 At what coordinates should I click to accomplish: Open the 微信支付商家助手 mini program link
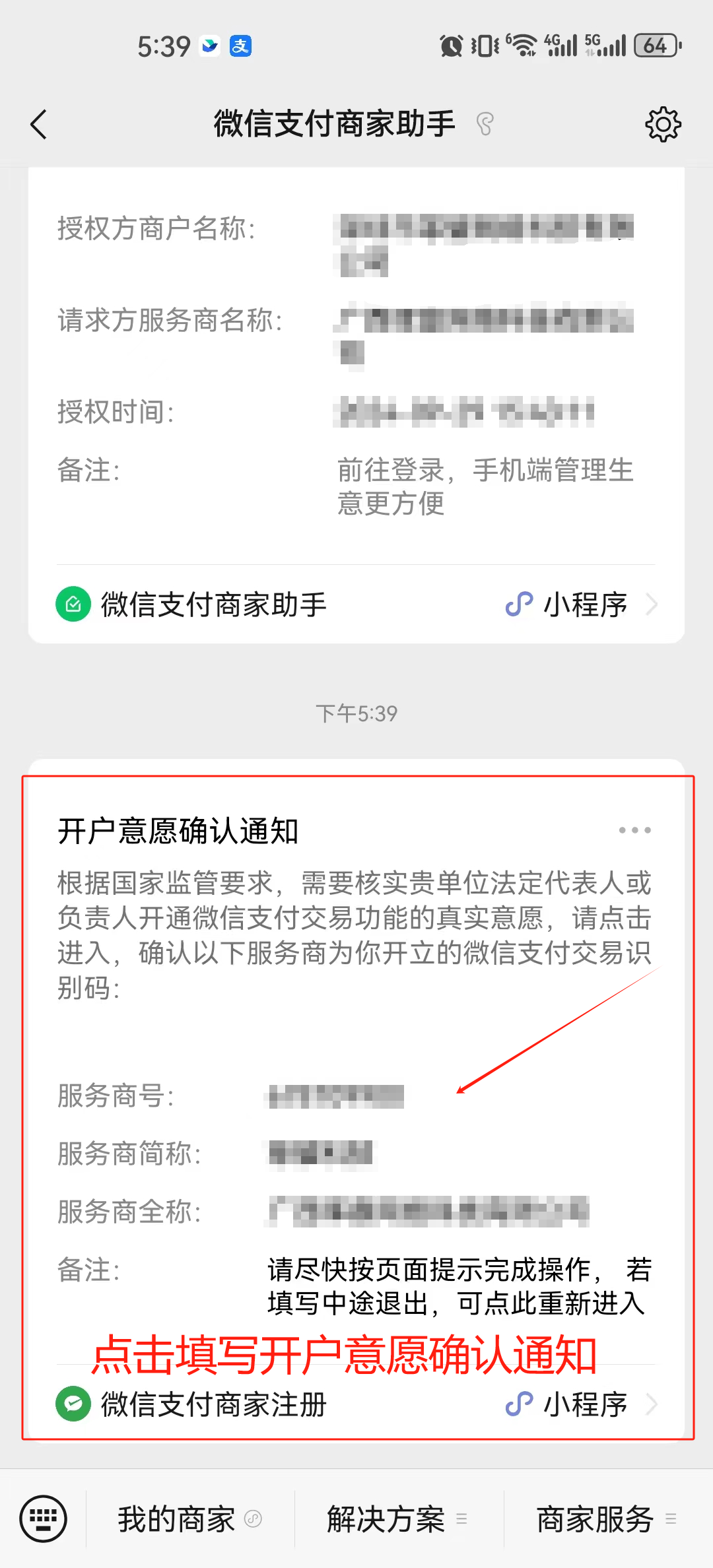(x=356, y=604)
